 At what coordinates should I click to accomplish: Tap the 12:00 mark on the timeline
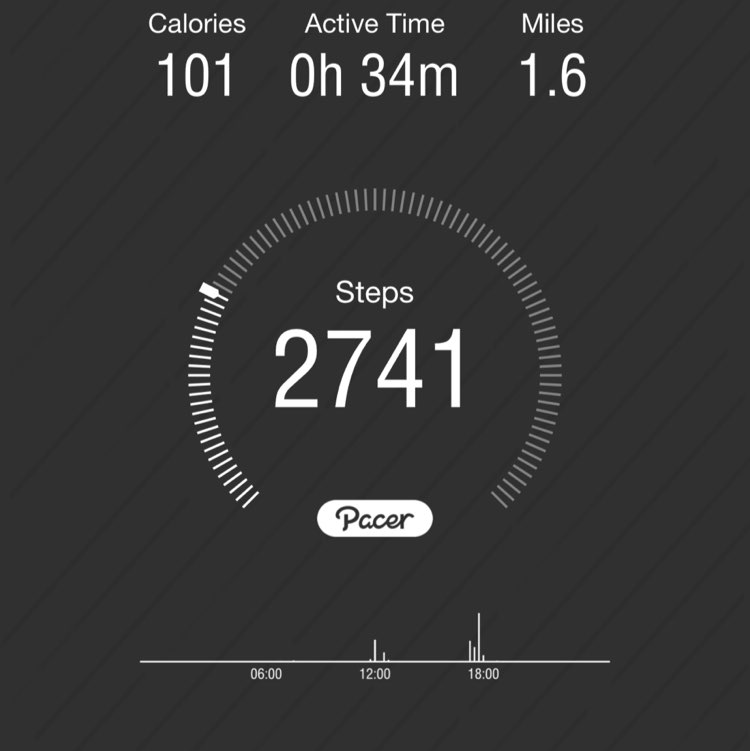[374, 673]
